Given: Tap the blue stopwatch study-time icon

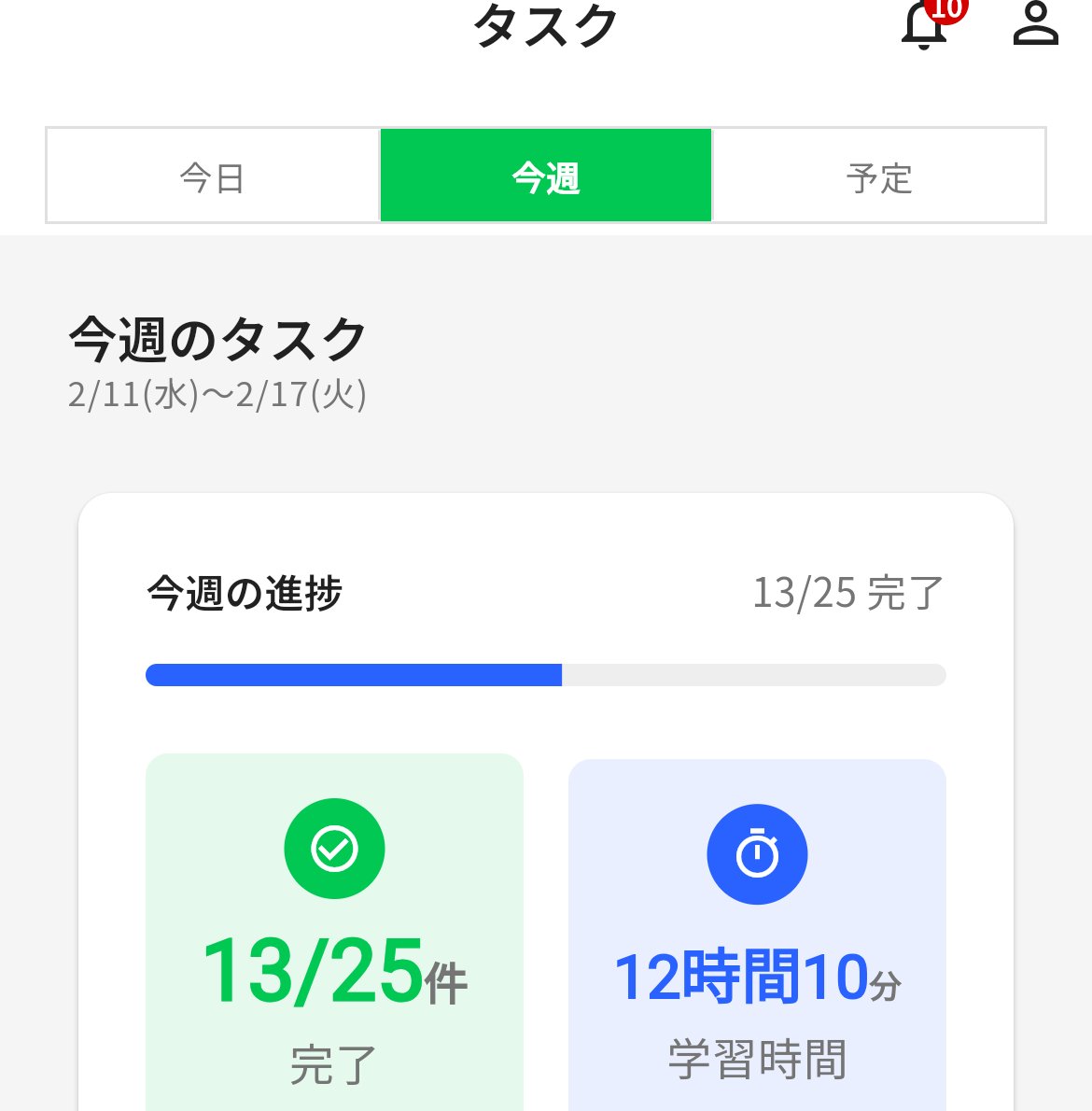Looking at the screenshot, I should pyautogui.click(x=757, y=854).
